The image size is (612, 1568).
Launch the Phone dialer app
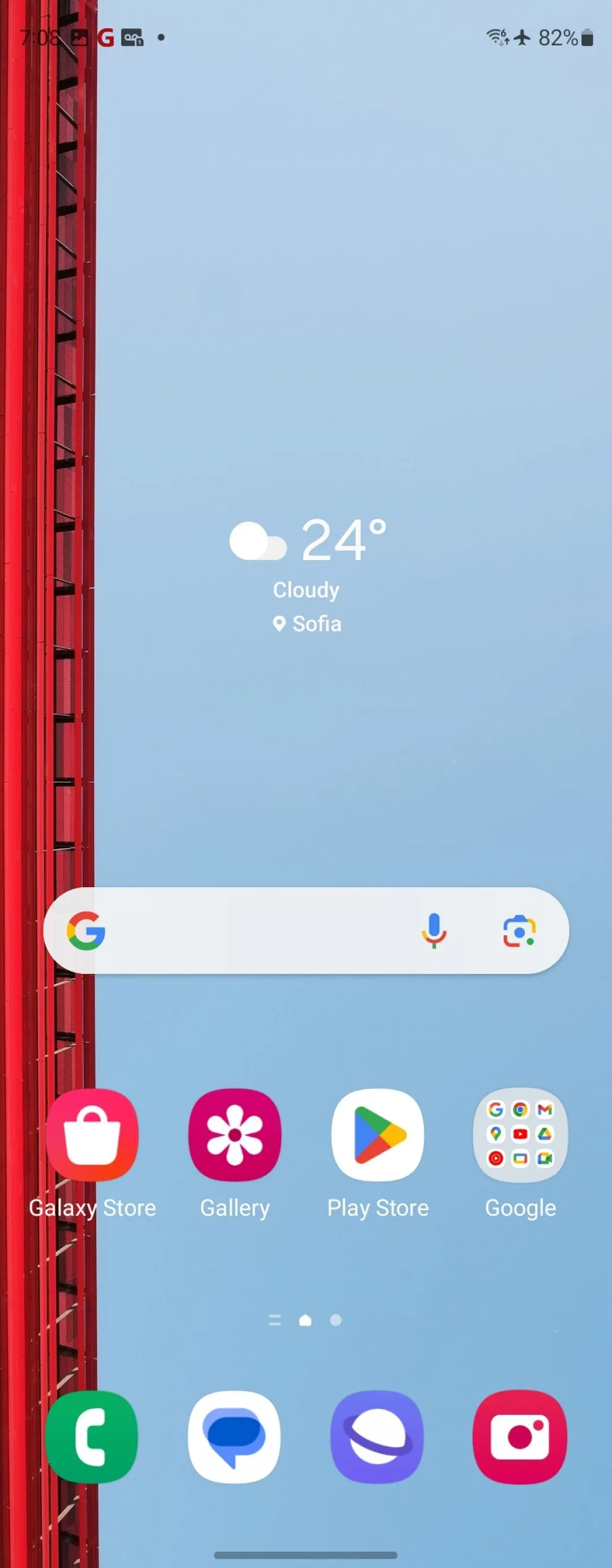tap(92, 1436)
